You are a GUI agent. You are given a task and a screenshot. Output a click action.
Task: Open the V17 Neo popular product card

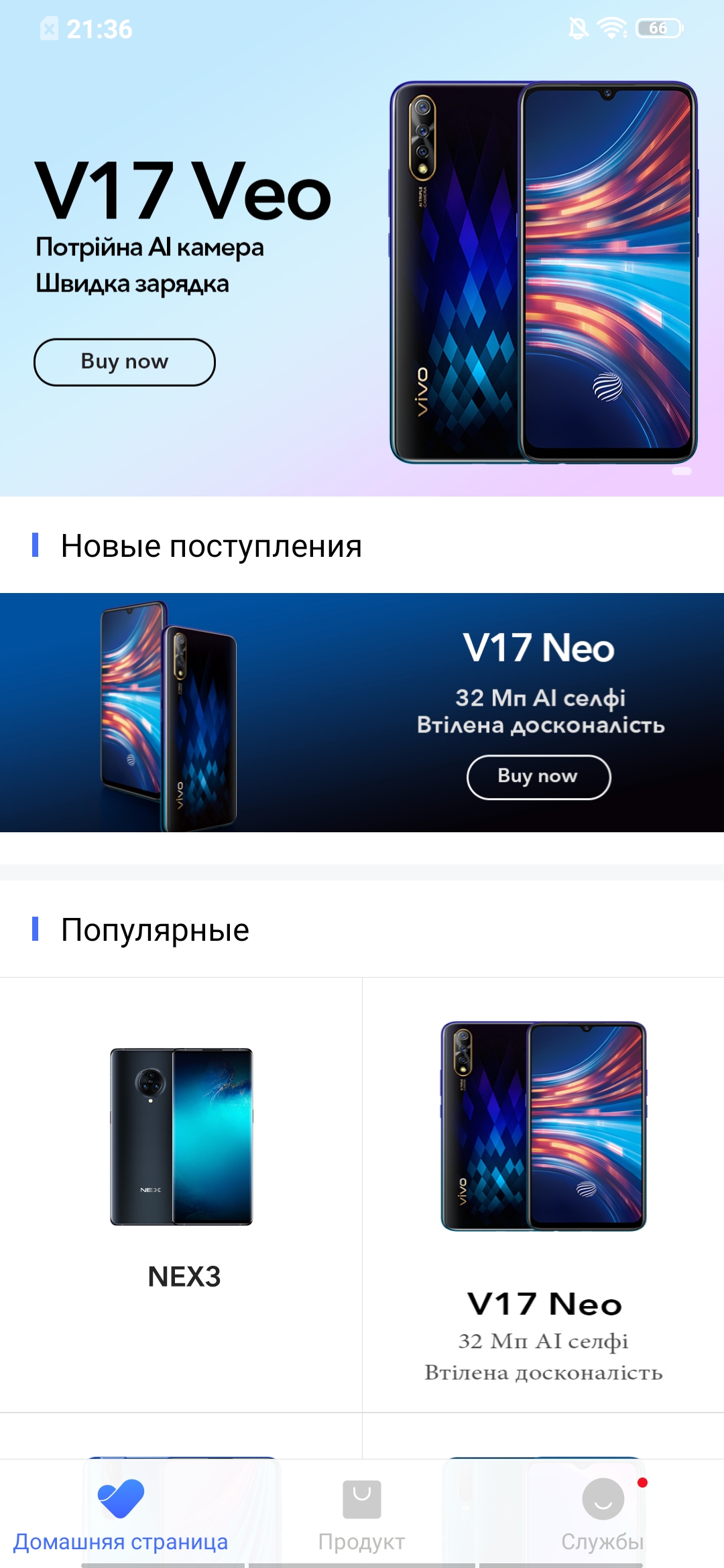[543, 1193]
